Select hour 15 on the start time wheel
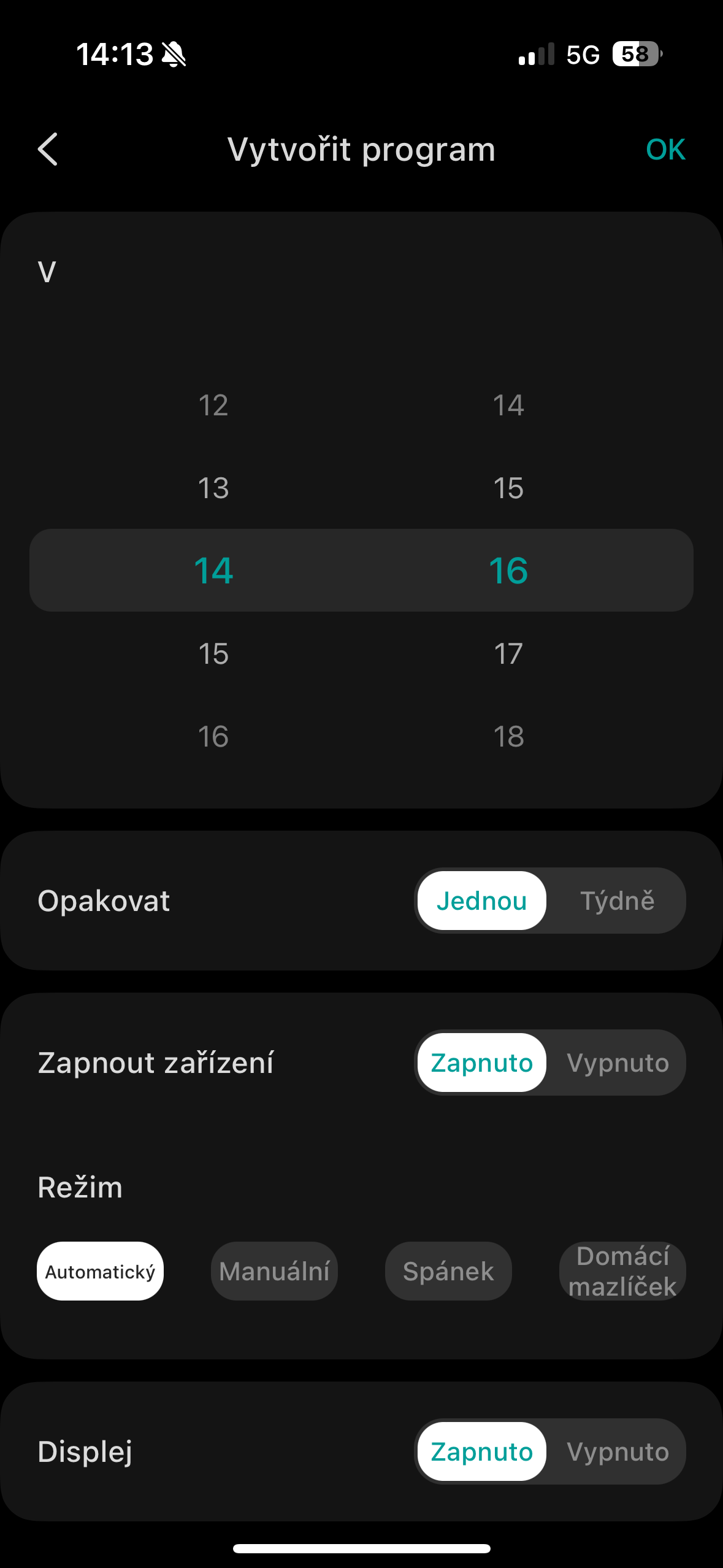This screenshot has height=1568, width=723. 213,653
